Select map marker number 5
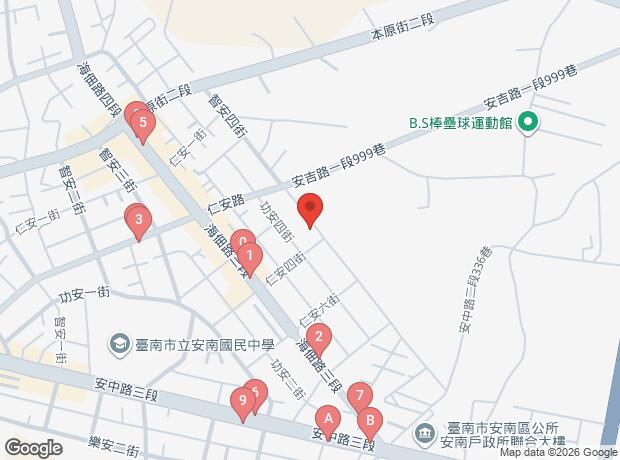This screenshot has height=460, width=620. (145, 126)
